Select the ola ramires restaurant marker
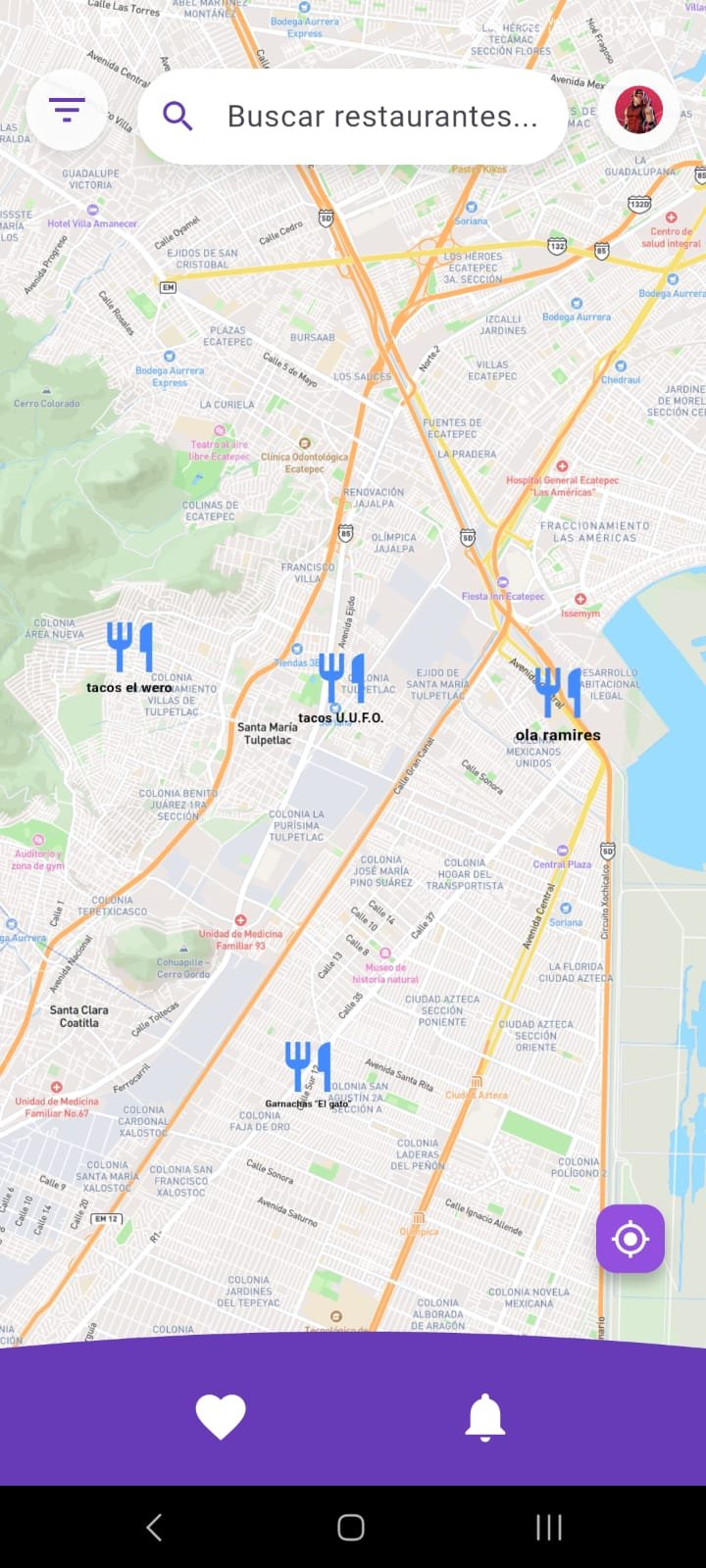Image resolution: width=706 pixels, height=1568 pixels. click(558, 693)
